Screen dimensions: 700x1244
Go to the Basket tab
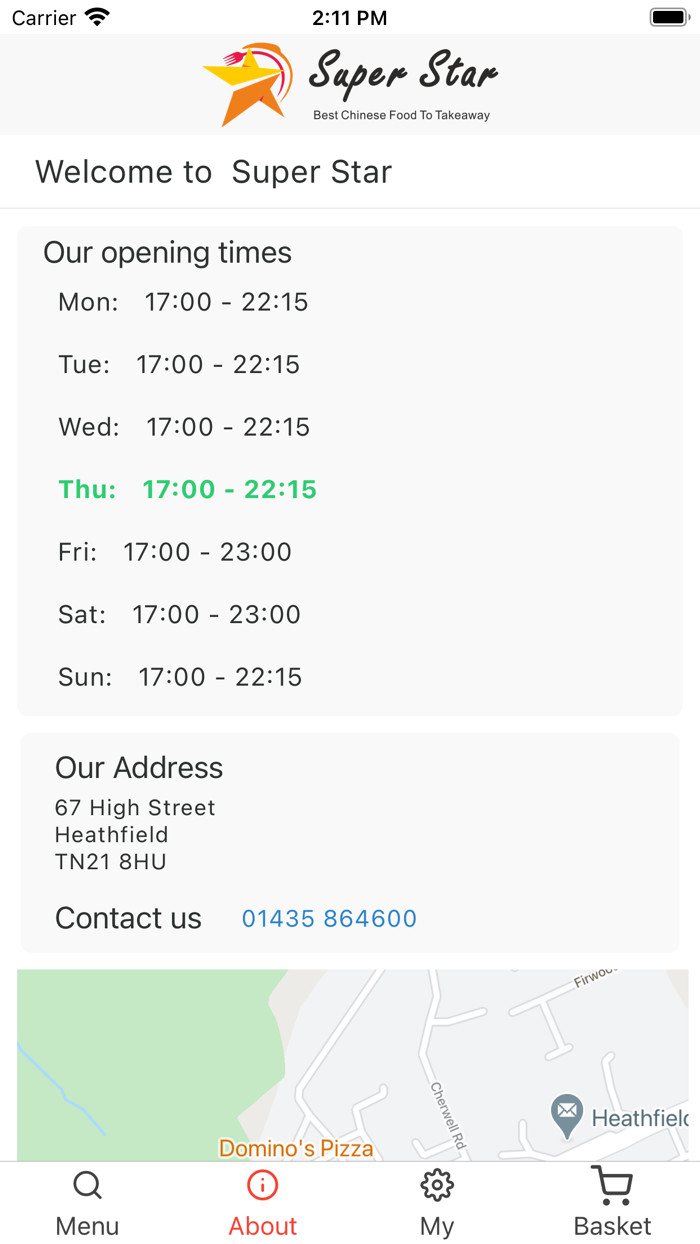tap(612, 1203)
